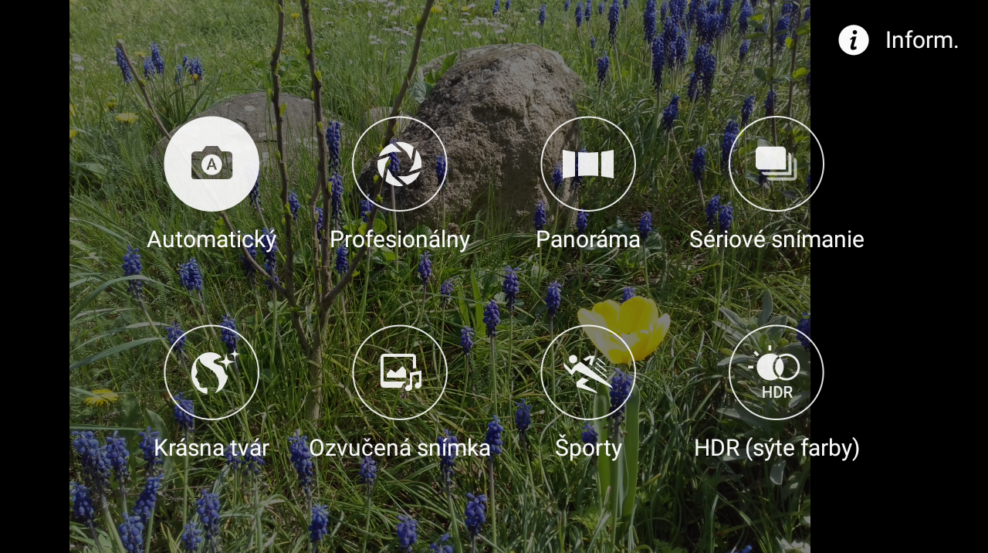Switch to Profesionálny mode
Image resolution: width=988 pixels, height=553 pixels.
pyautogui.click(x=399, y=164)
